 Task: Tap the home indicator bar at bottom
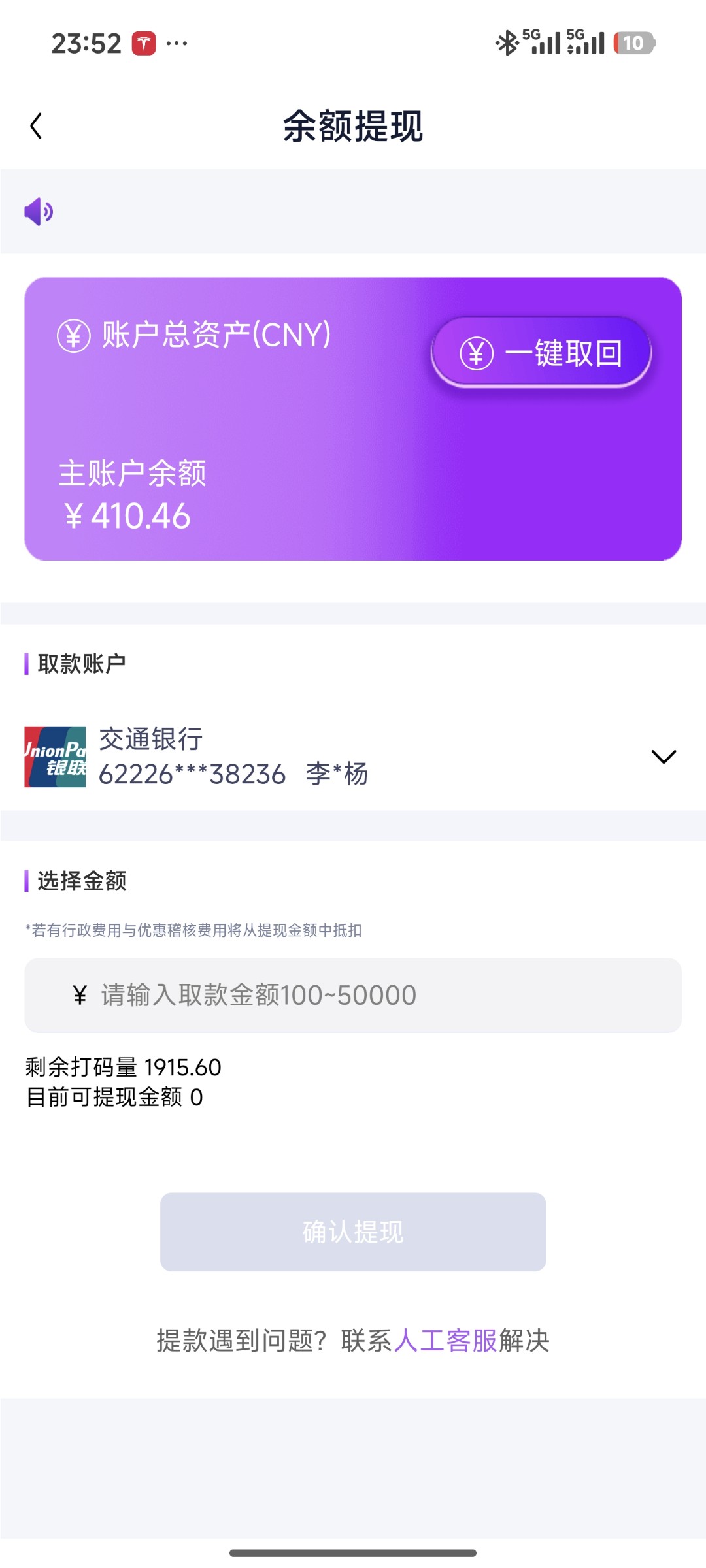(x=353, y=1552)
